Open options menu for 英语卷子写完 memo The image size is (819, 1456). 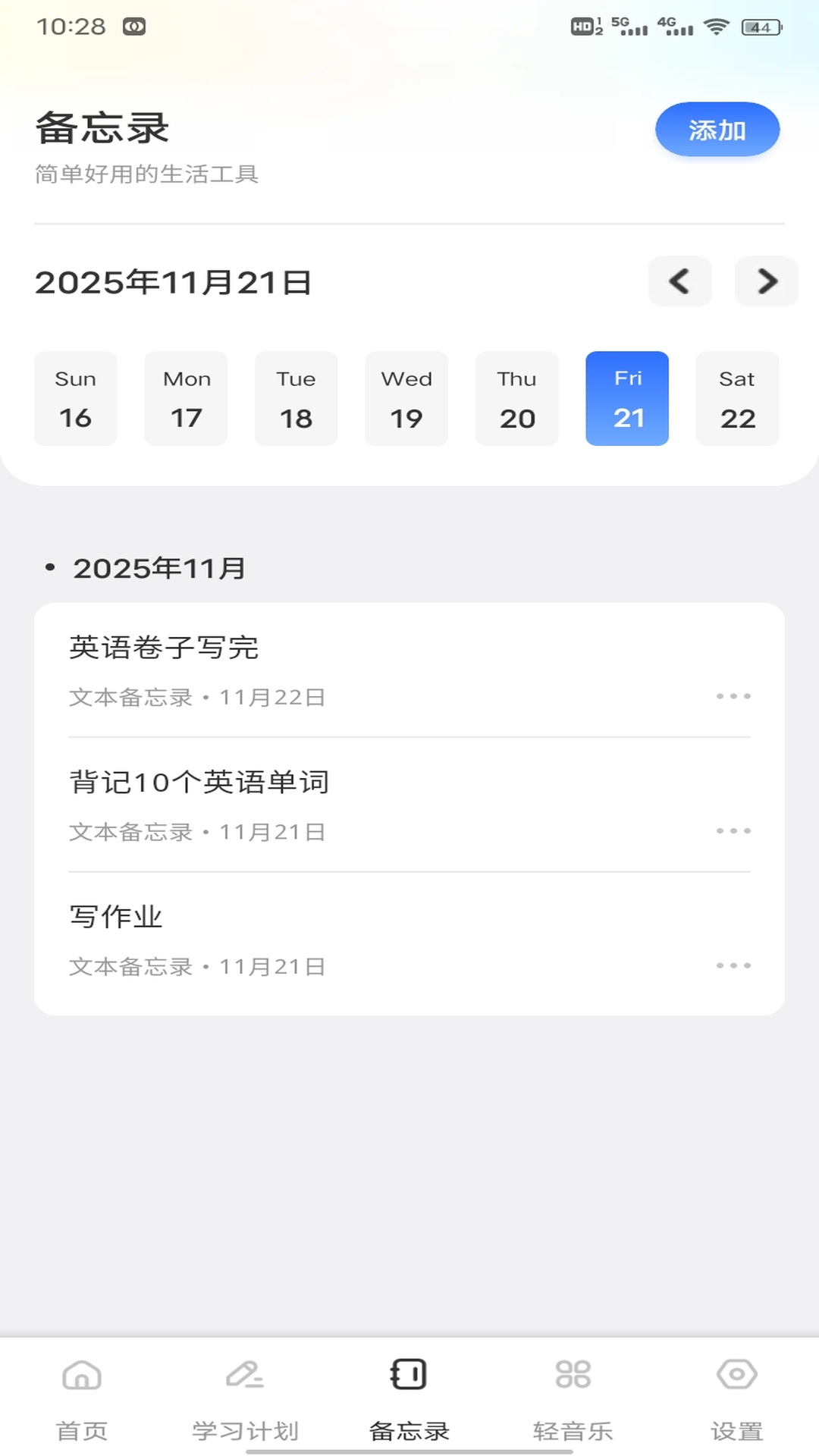(733, 696)
